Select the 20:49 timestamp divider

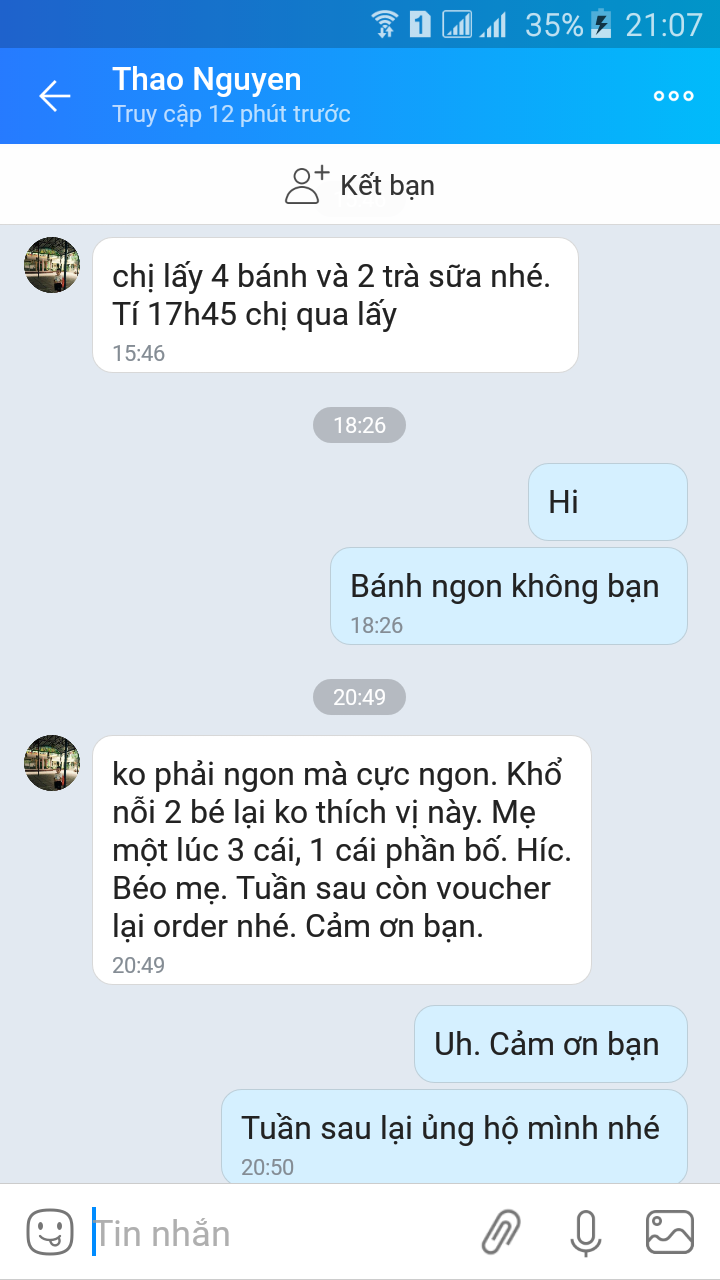pyautogui.click(x=359, y=697)
